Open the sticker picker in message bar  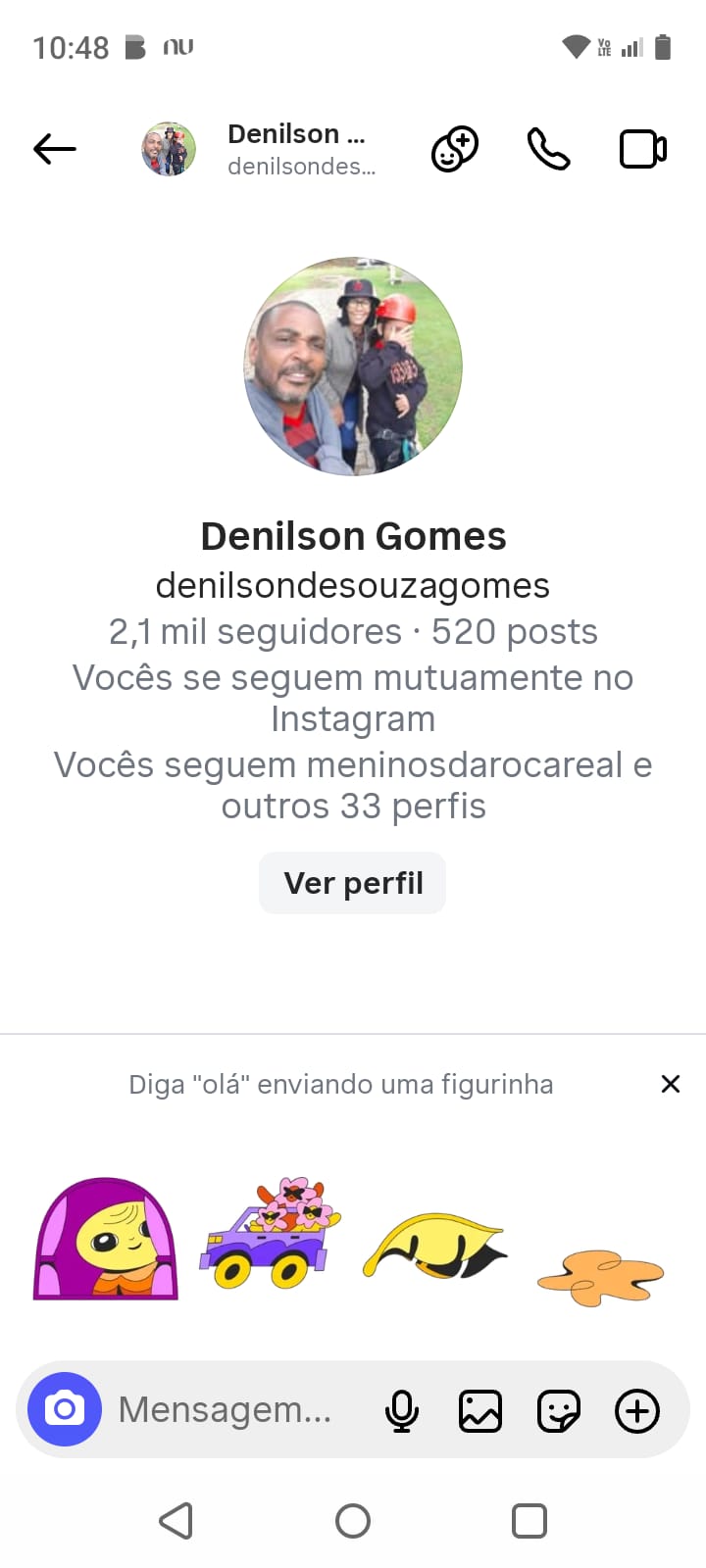(x=559, y=1411)
